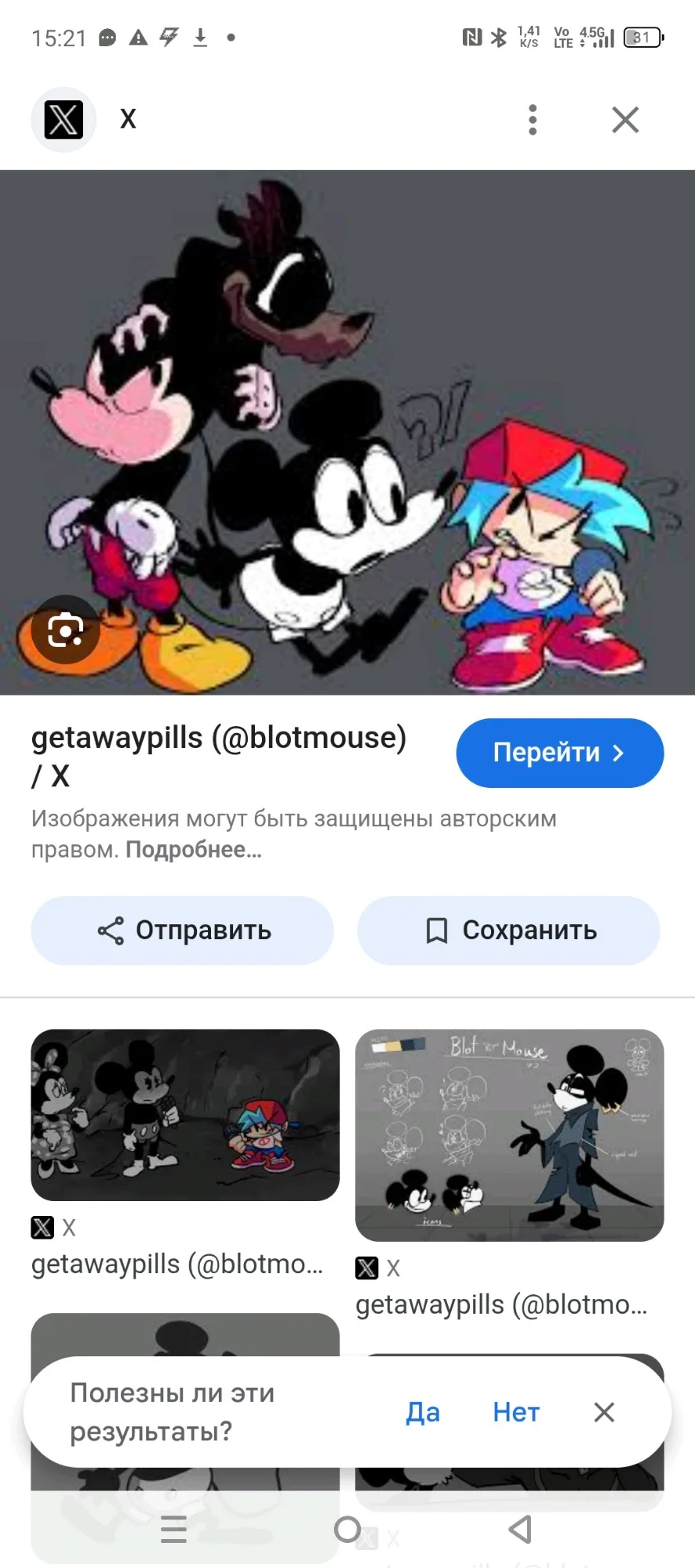Tap the blue Перейти button
The height and width of the screenshot is (1568, 695).
tap(560, 753)
